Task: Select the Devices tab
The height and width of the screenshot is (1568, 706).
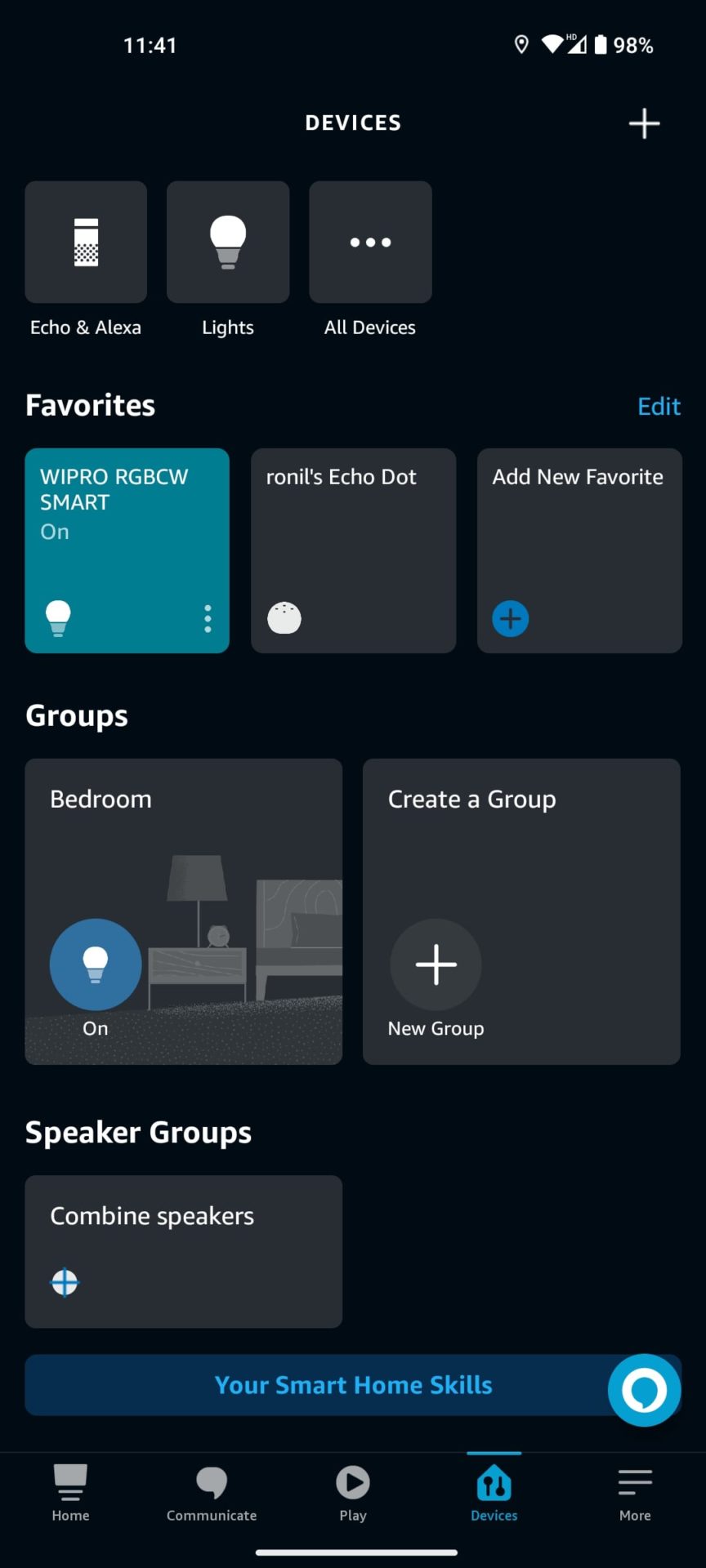Action: [x=494, y=1493]
